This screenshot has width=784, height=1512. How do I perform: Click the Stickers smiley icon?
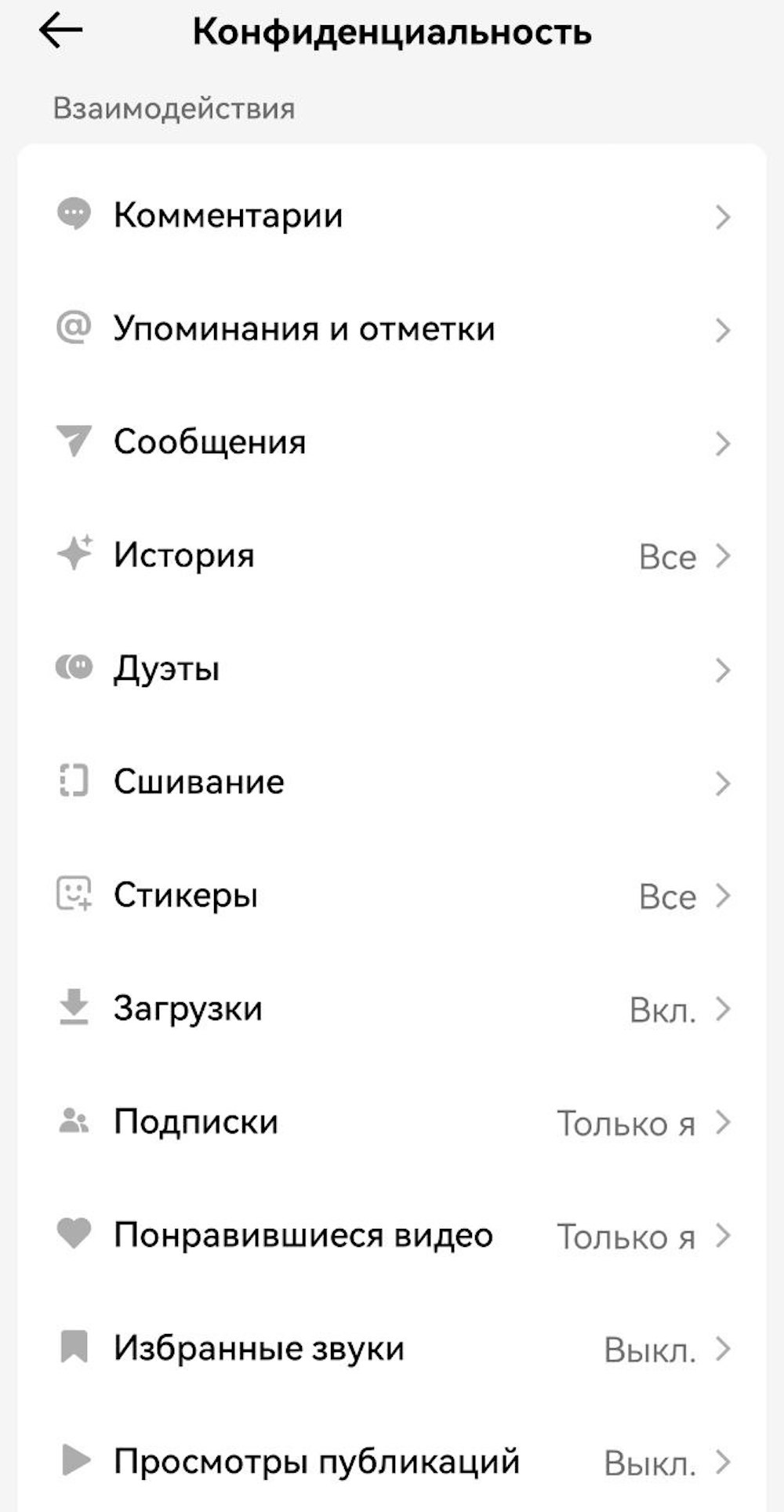[x=74, y=893]
